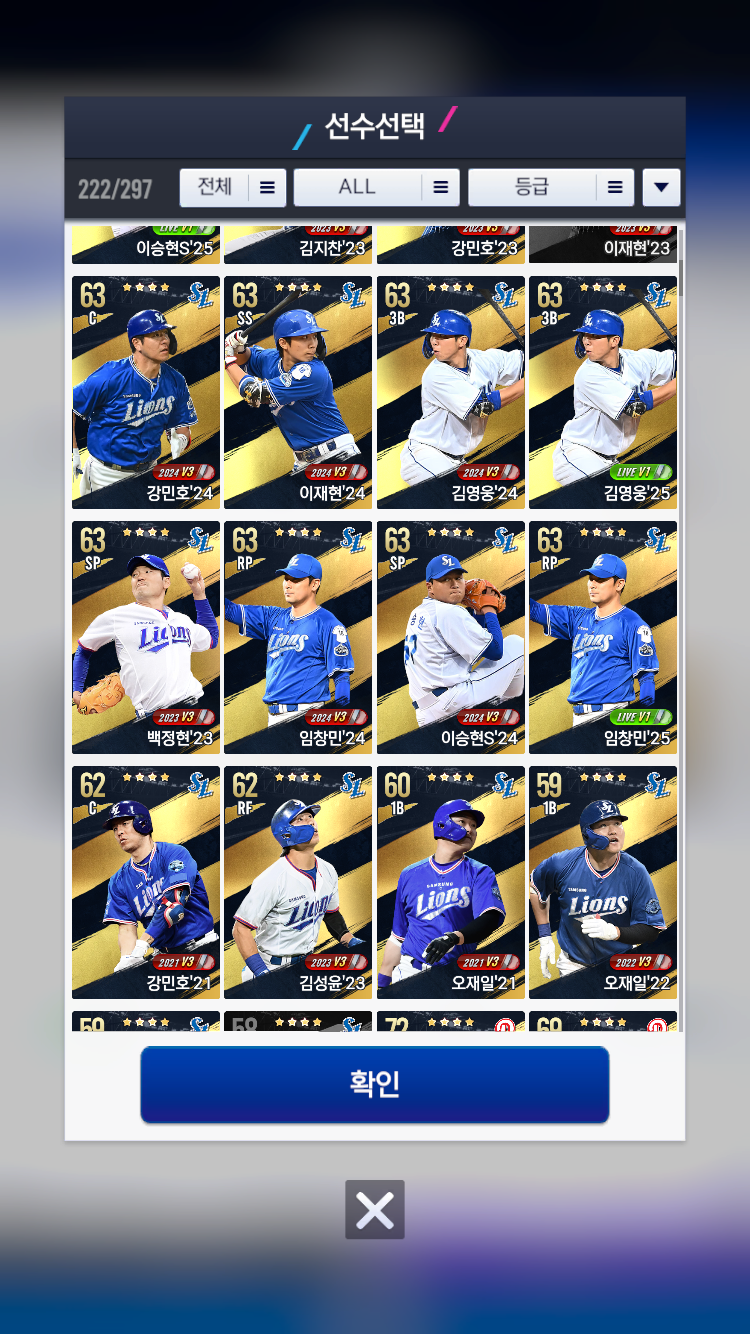Select the 이승현S'24 pitcher card

450,637
